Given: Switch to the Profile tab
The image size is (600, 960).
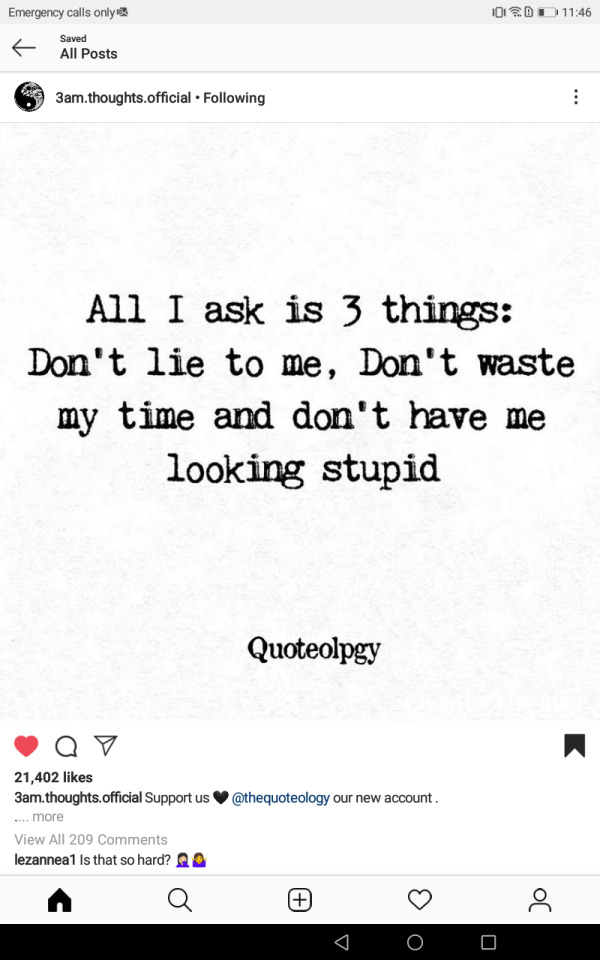Looking at the screenshot, I should pyautogui.click(x=540, y=900).
